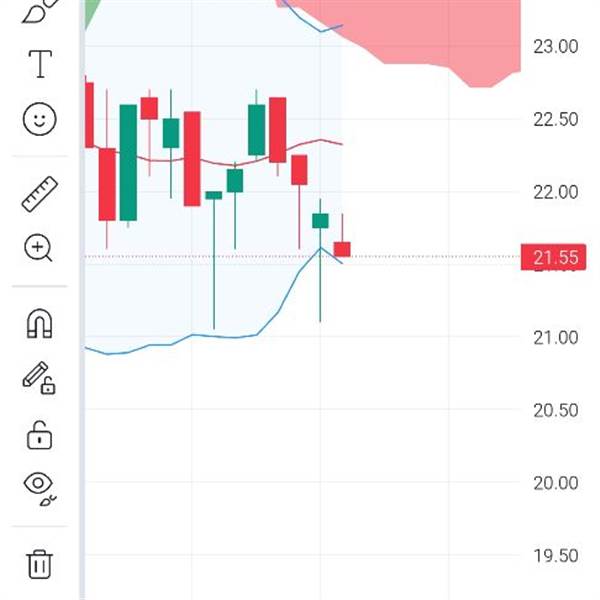This screenshot has width=600, height=600.
Task: Select the text annotation tool
Action: pyautogui.click(x=39, y=65)
